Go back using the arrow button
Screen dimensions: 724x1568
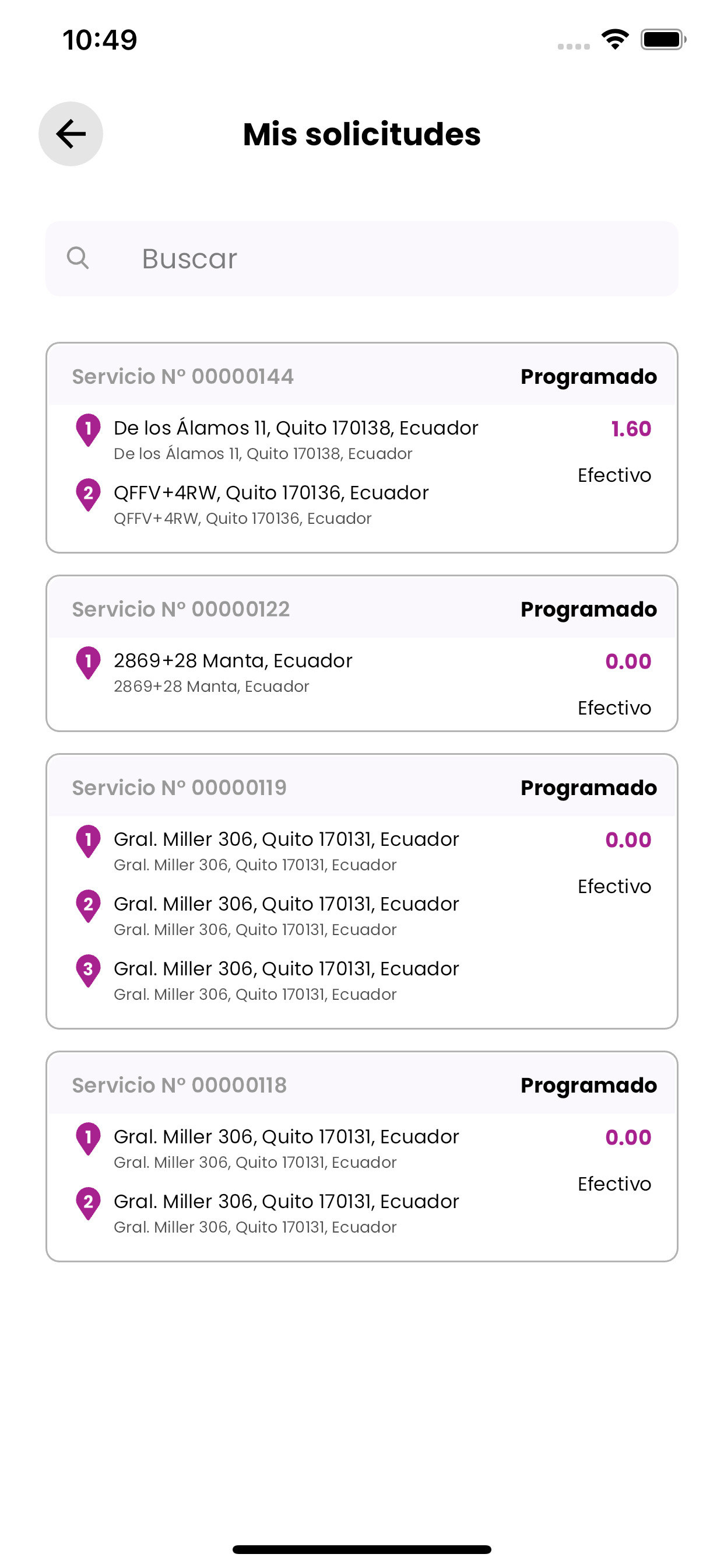coord(71,134)
